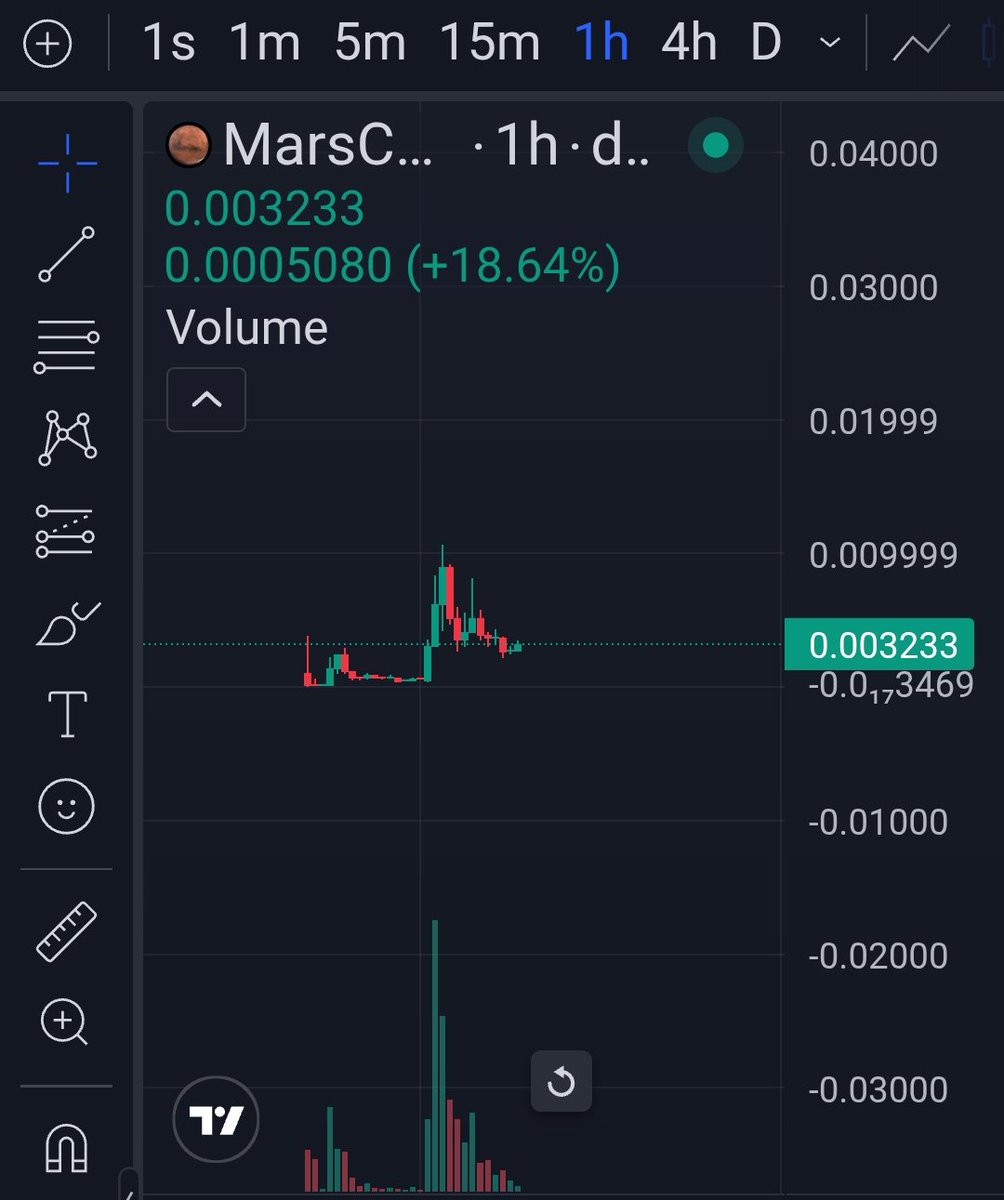Screen dimensions: 1004x1200
Task: Choose the 15m timeframe
Action: (x=490, y=43)
